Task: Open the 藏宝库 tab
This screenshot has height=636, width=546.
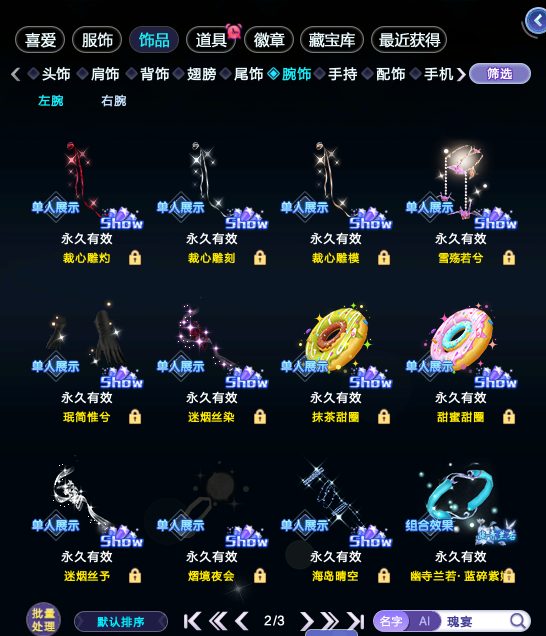Action: pos(331,40)
